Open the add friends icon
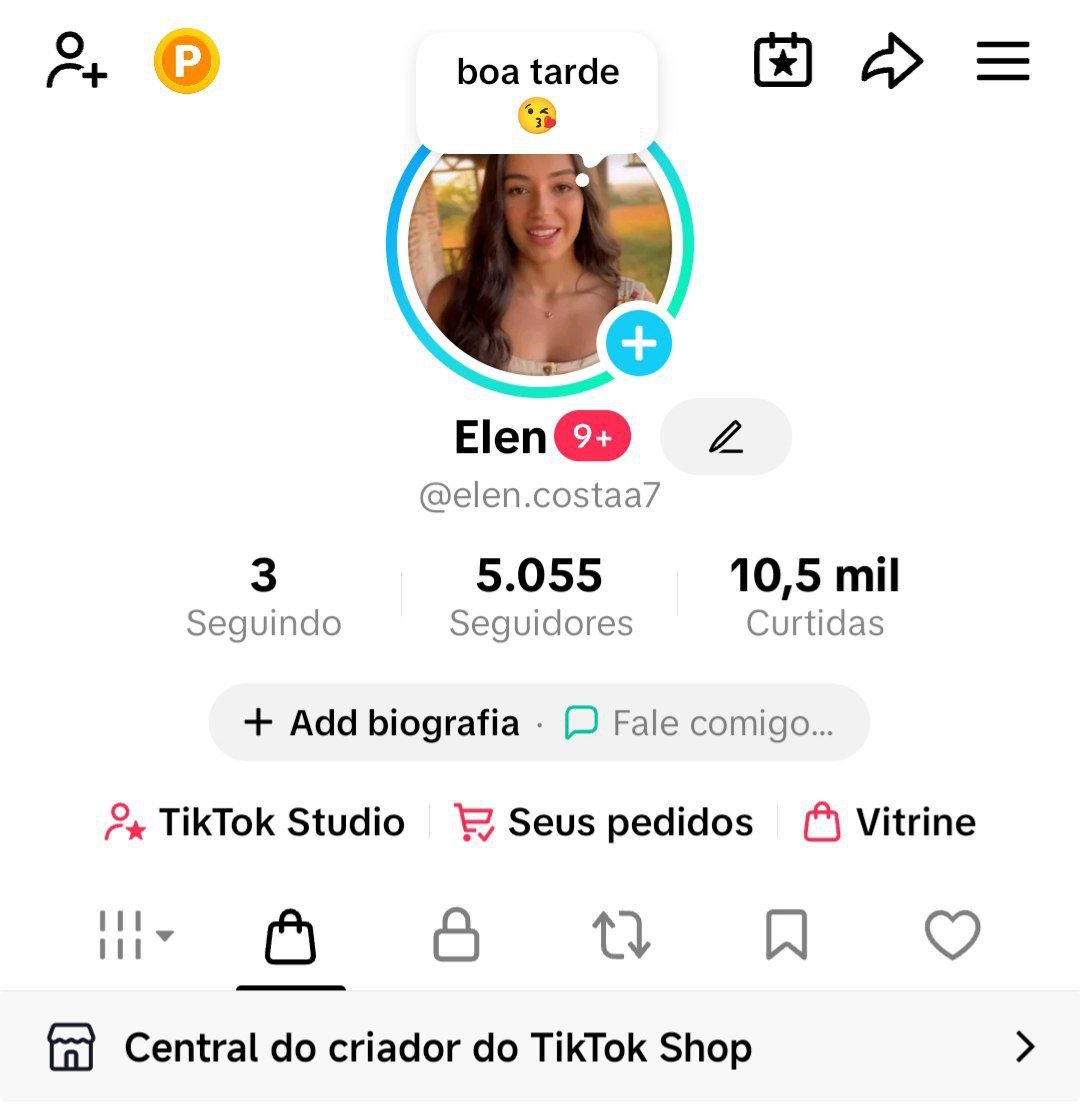 (x=77, y=60)
